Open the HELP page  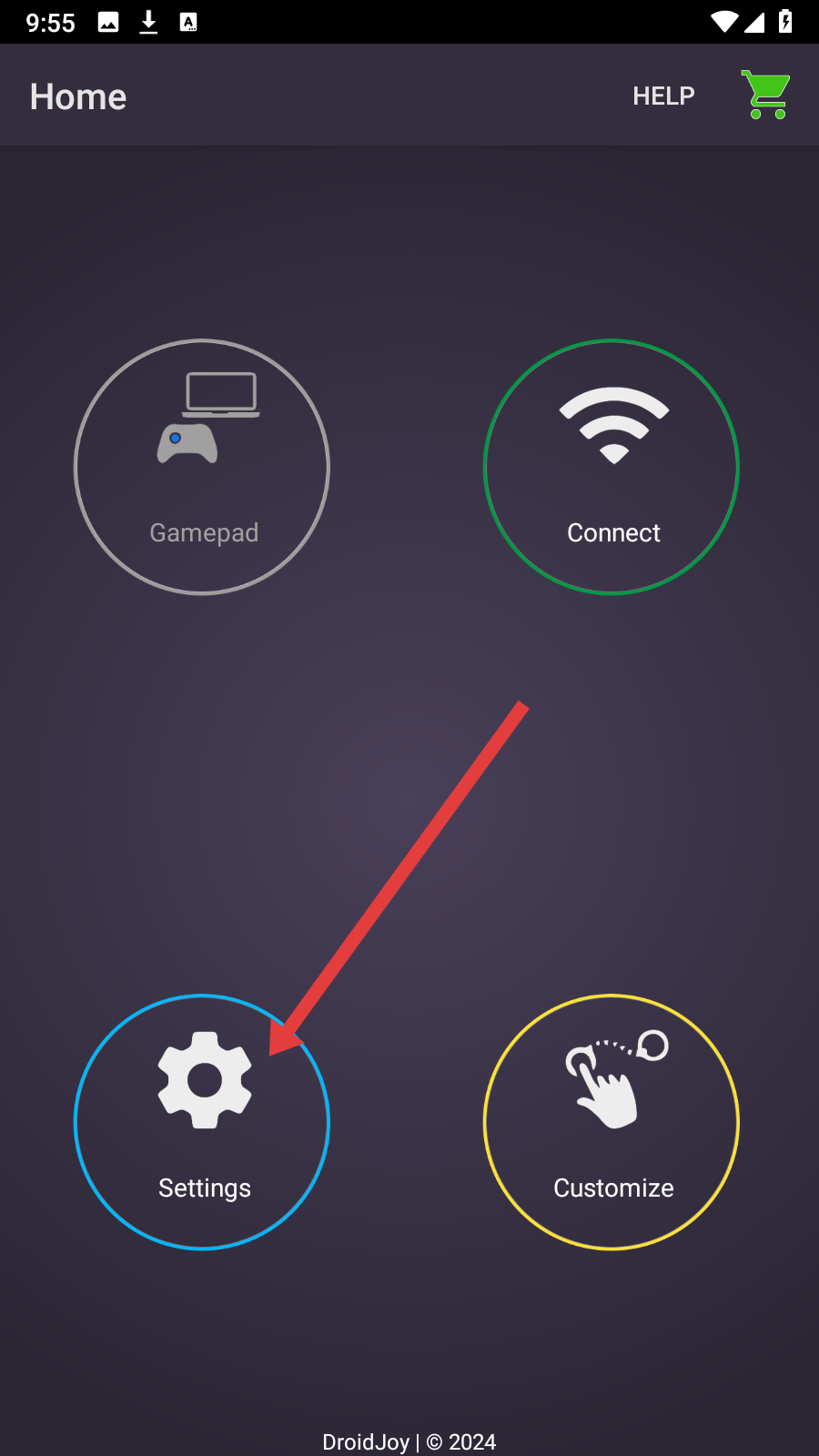tap(663, 96)
